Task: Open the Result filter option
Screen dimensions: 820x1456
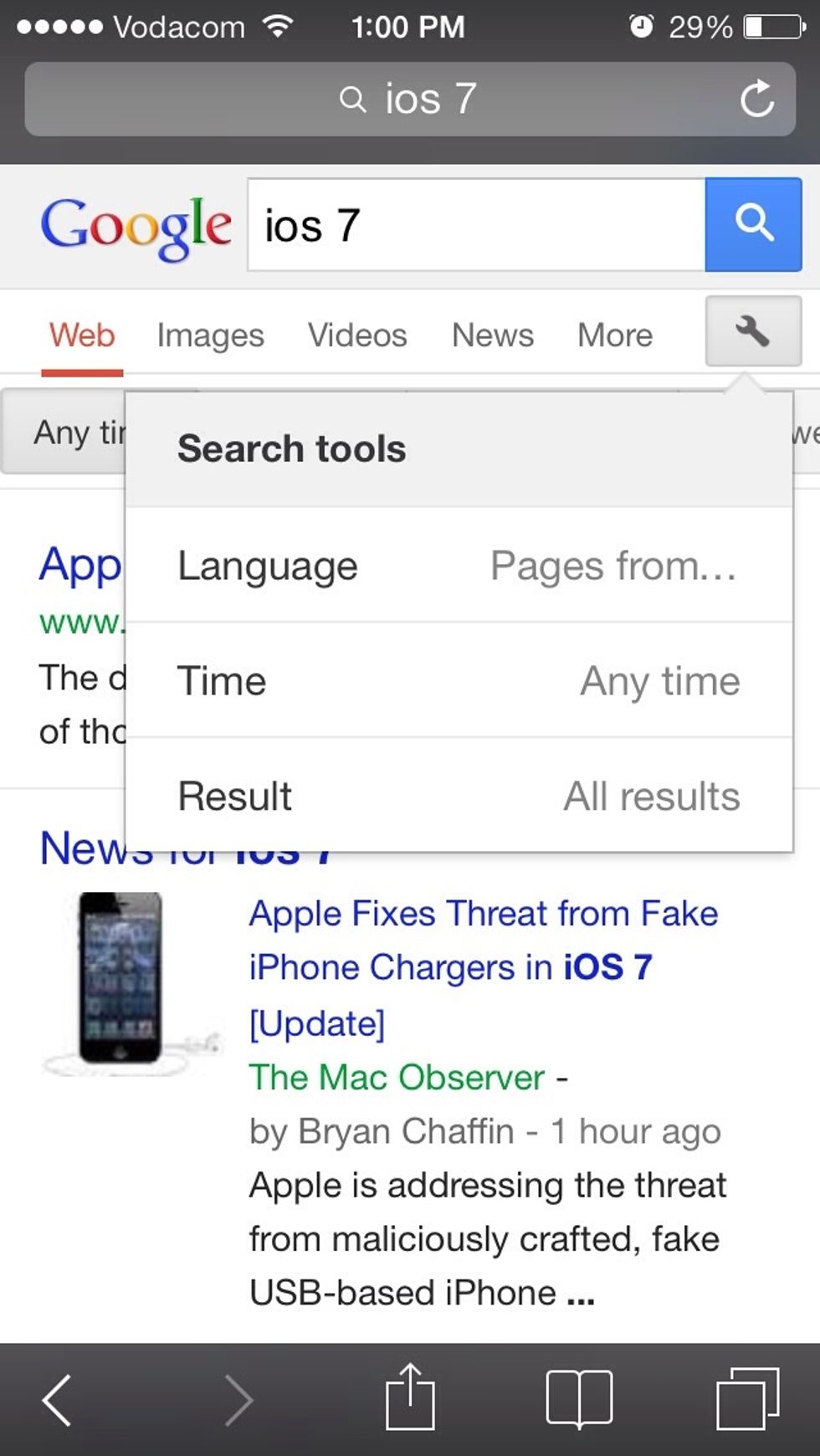Action: coord(459,796)
